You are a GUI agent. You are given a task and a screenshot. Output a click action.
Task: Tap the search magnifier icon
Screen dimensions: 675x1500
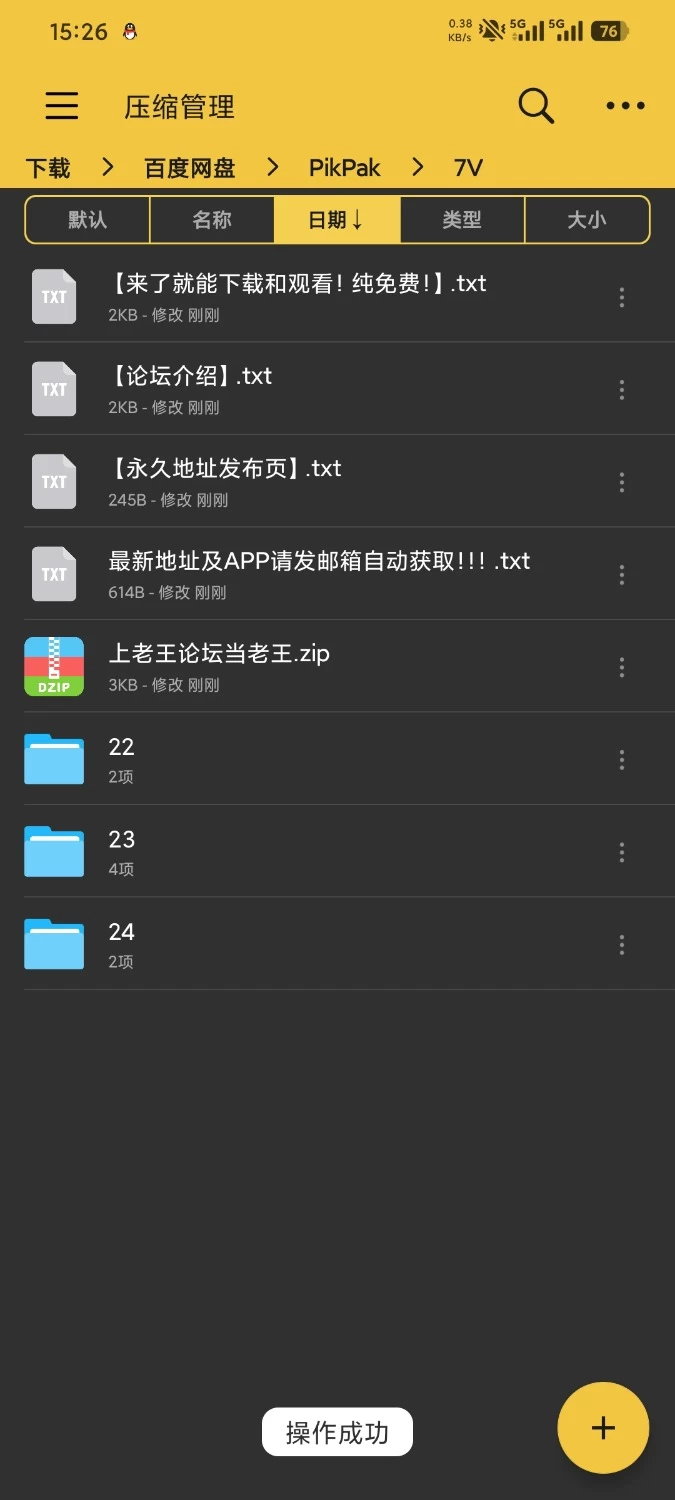pyautogui.click(x=536, y=106)
